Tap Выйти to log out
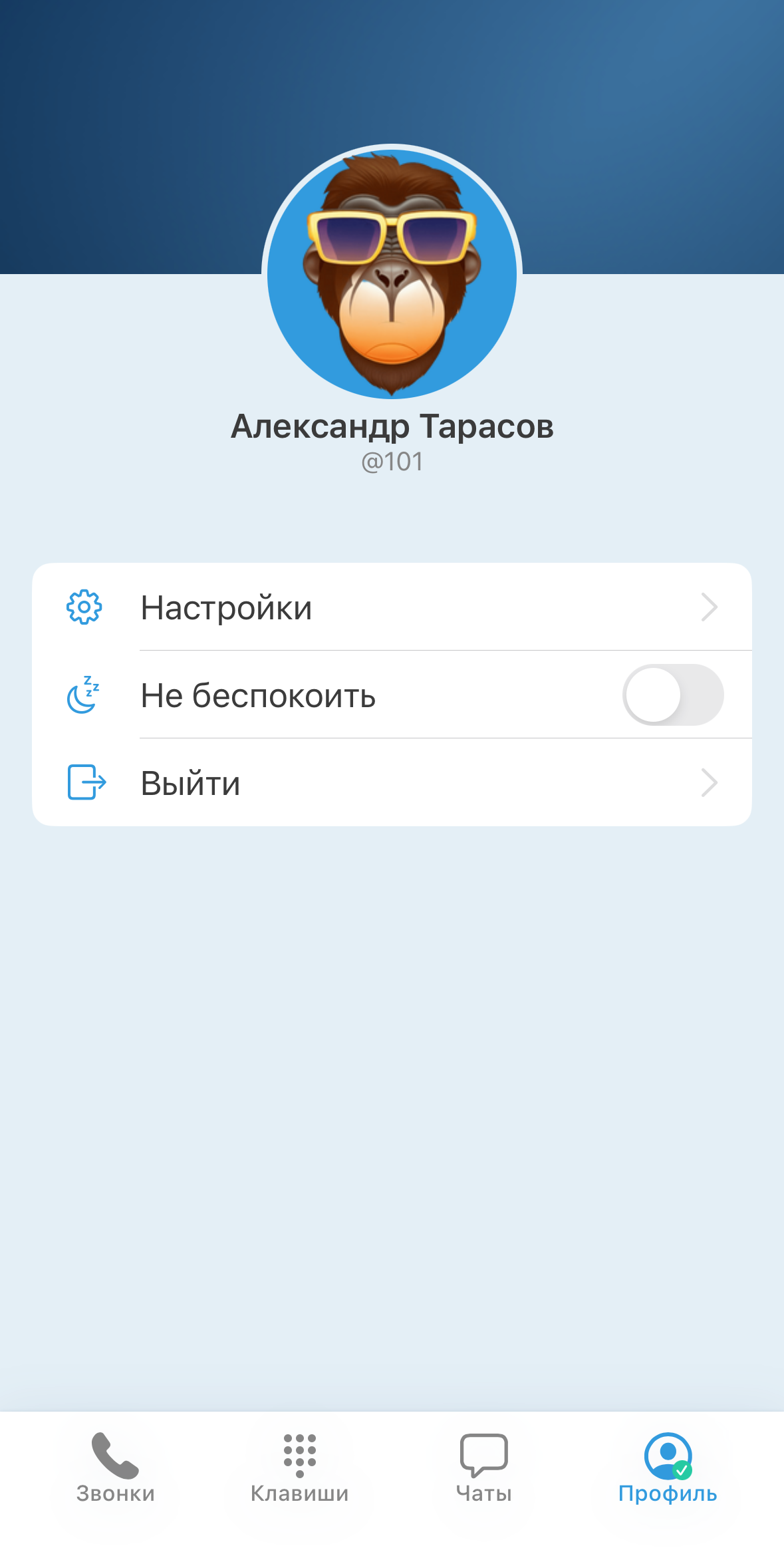 click(392, 782)
